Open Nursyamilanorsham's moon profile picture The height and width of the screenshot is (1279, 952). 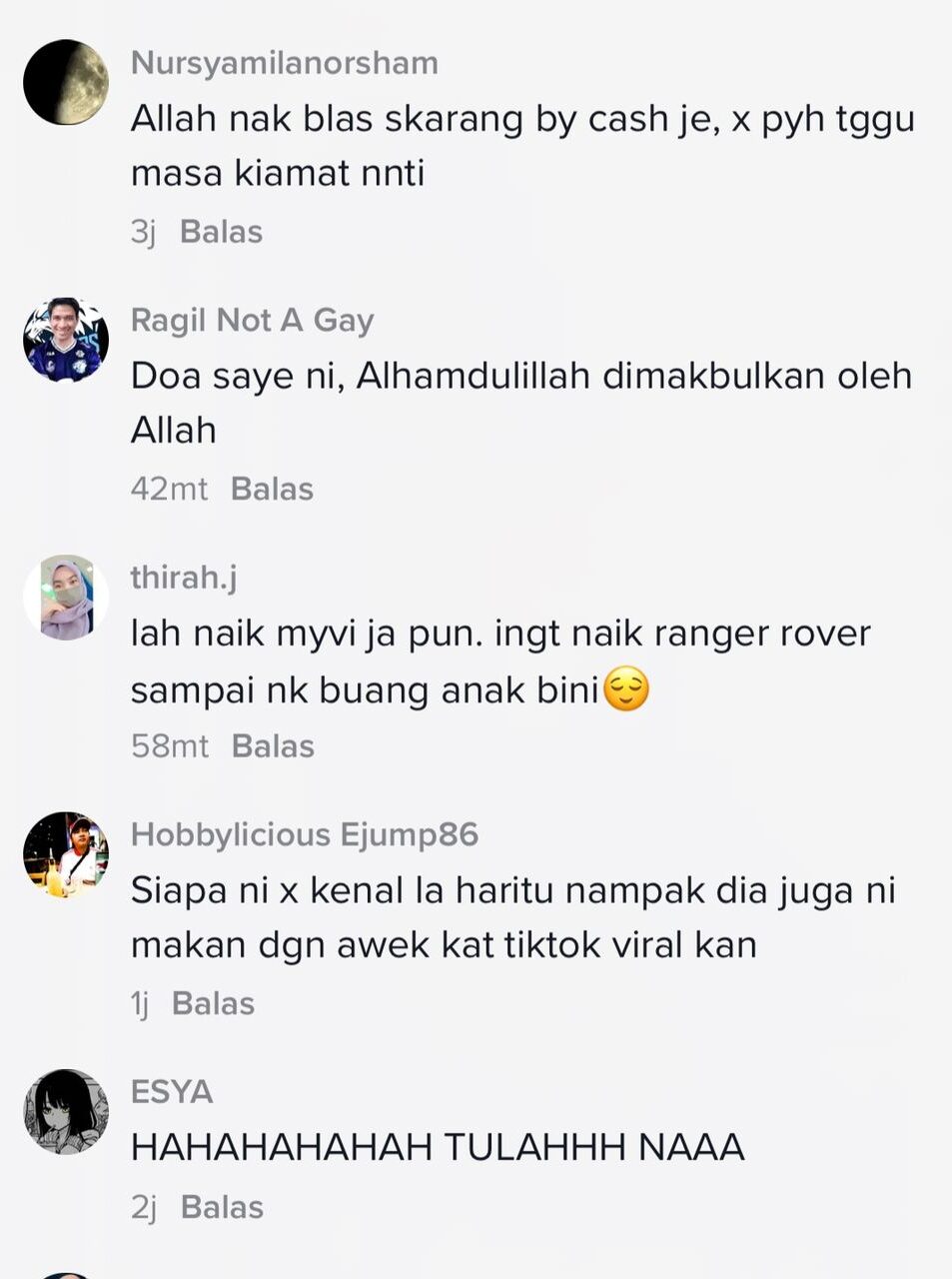pyautogui.click(x=66, y=82)
